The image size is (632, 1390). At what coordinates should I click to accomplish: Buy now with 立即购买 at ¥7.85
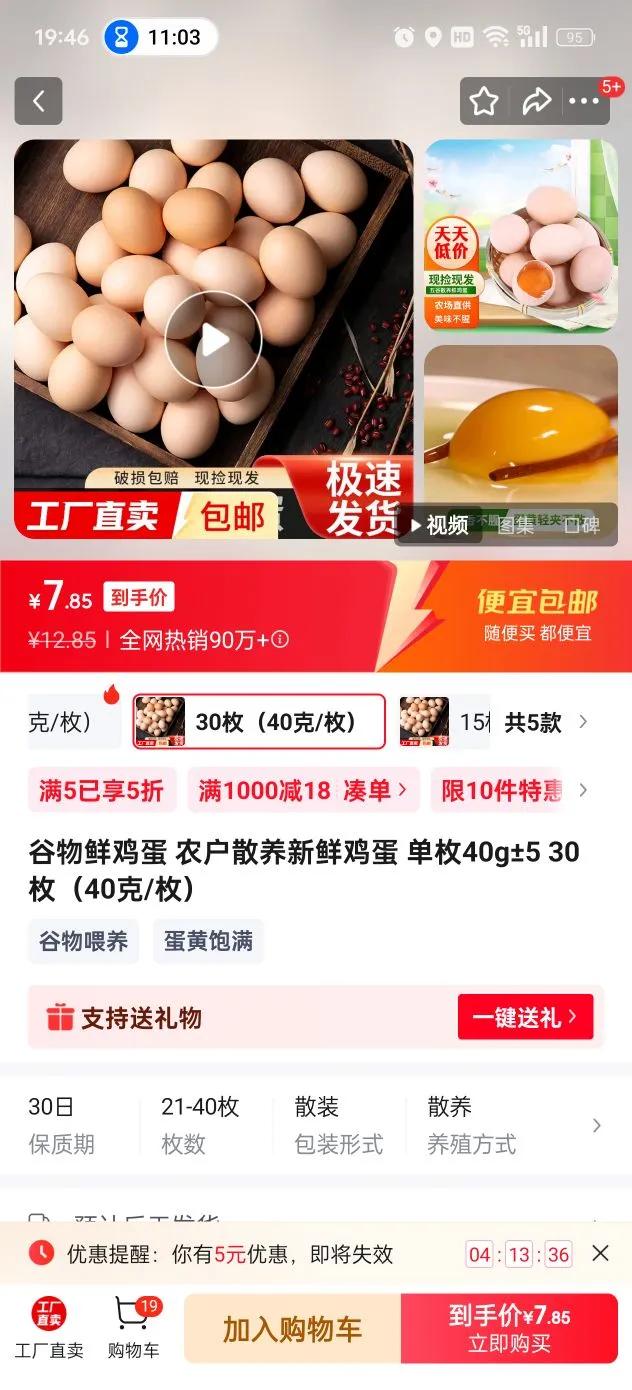(x=509, y=1329)
